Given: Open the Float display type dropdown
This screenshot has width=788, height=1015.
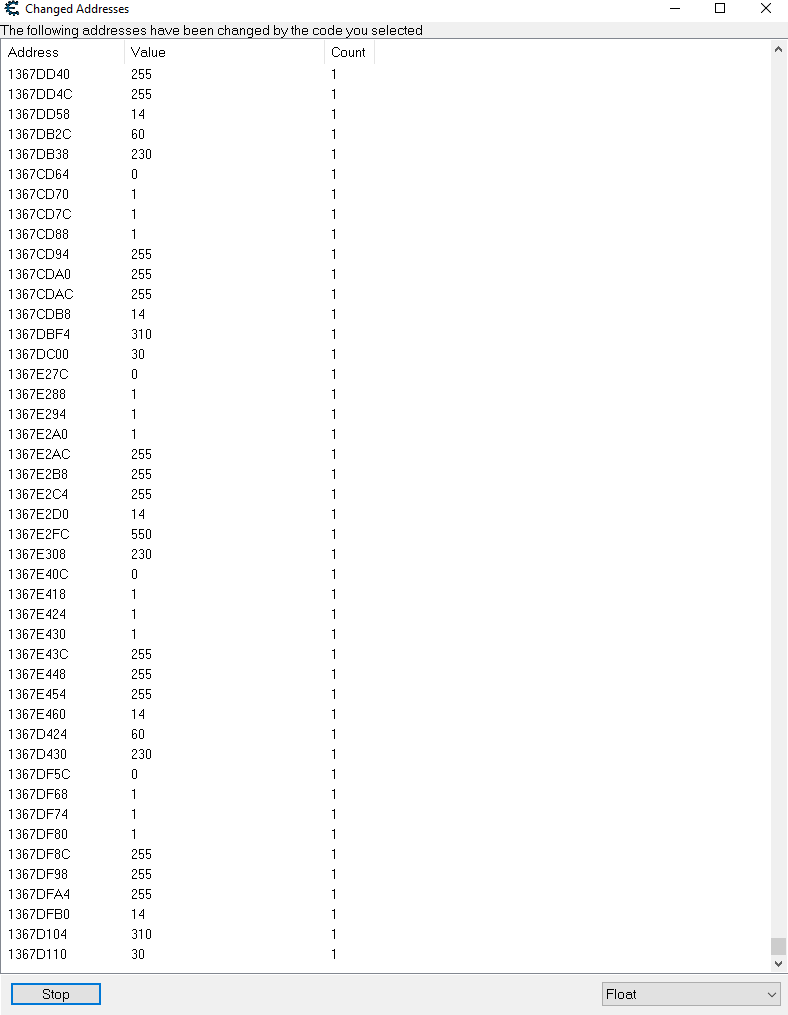Looking at the screenshot, I should [690, 994].
